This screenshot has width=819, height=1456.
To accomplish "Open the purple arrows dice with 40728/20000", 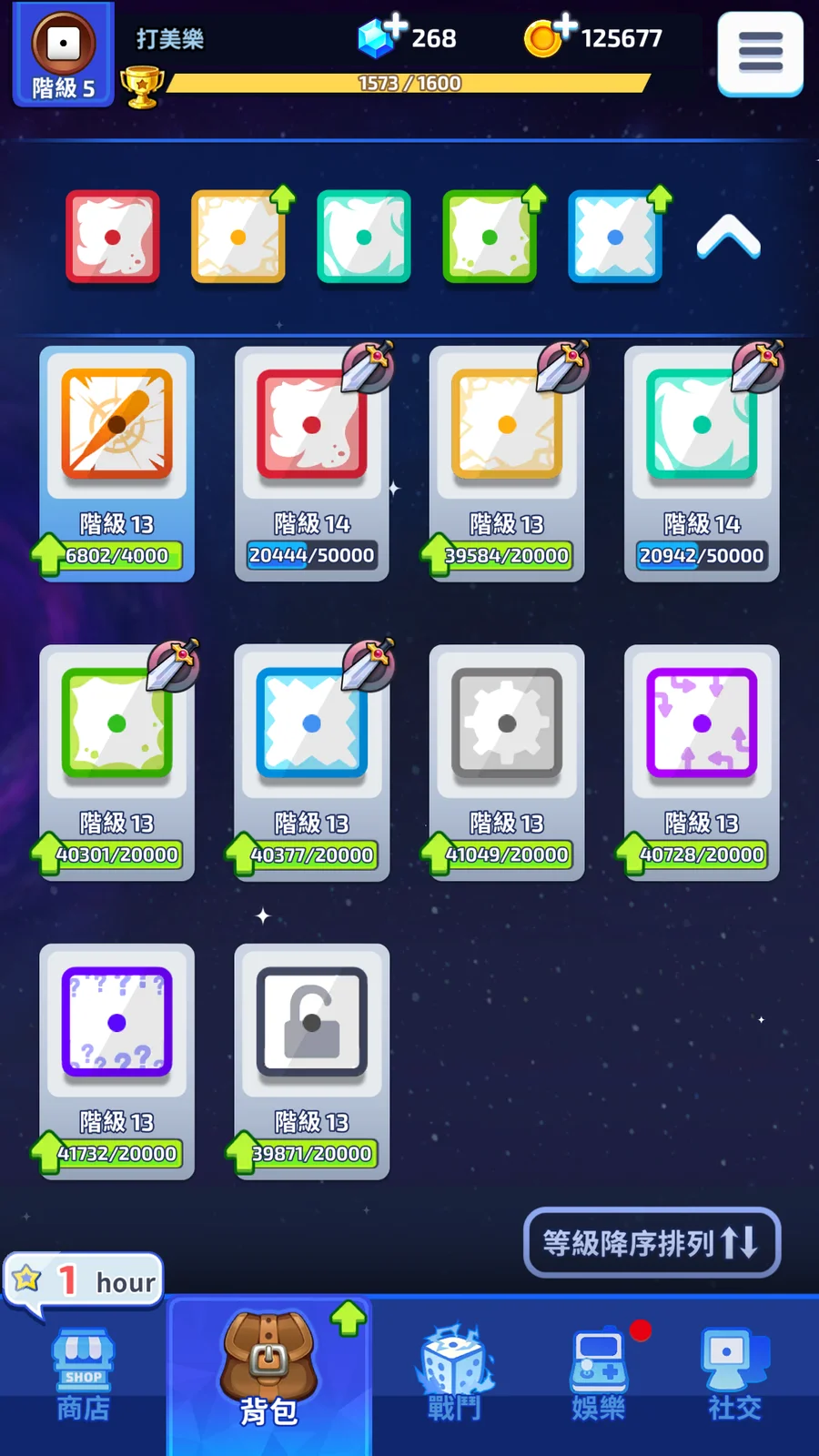I will point(701,762).
